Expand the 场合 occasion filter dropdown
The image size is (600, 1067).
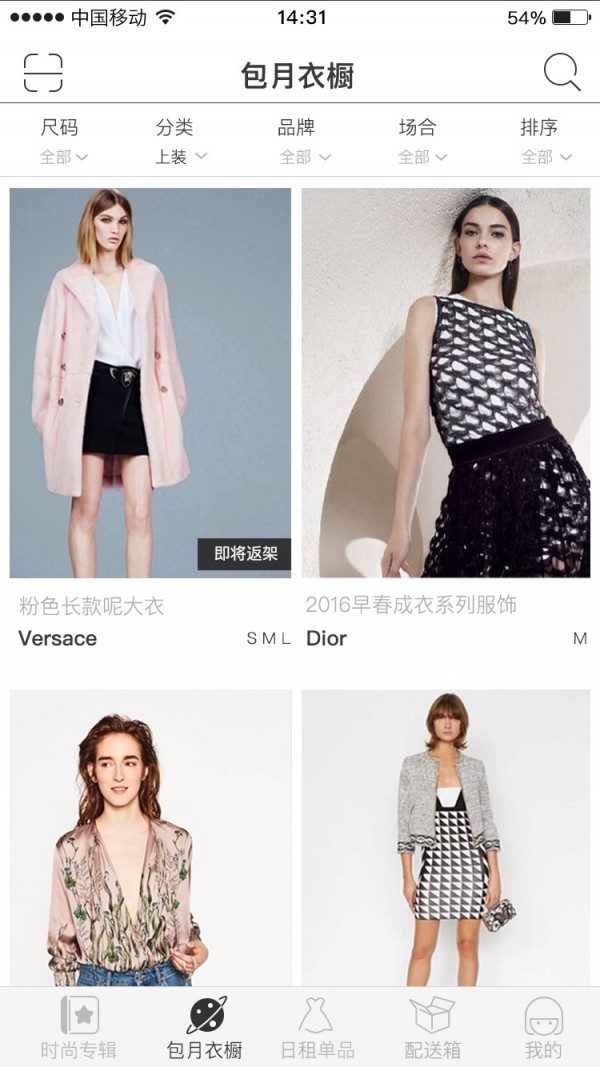pos(420,141)
